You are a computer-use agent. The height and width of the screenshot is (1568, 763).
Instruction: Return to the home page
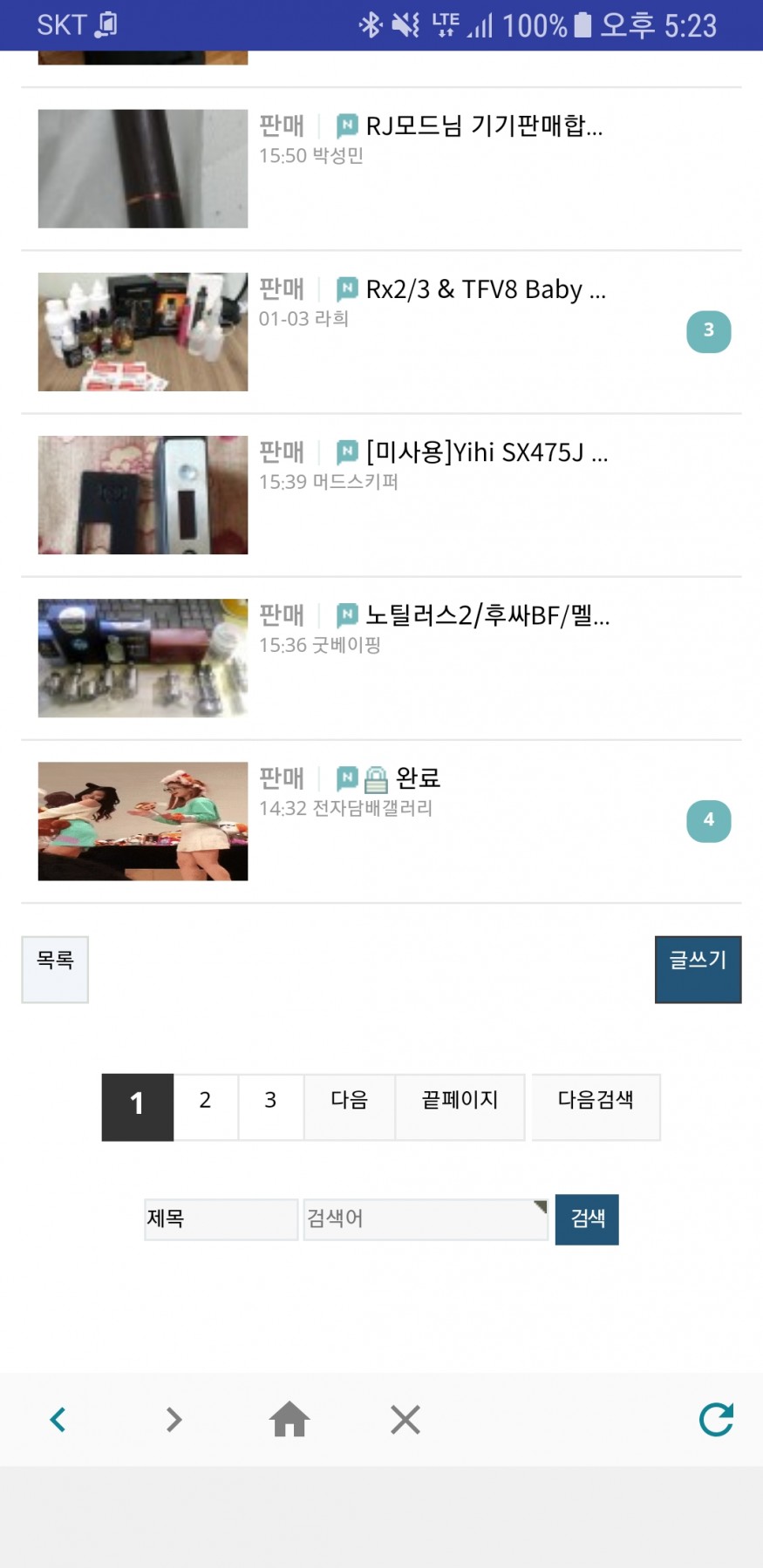coord(290,1420)
